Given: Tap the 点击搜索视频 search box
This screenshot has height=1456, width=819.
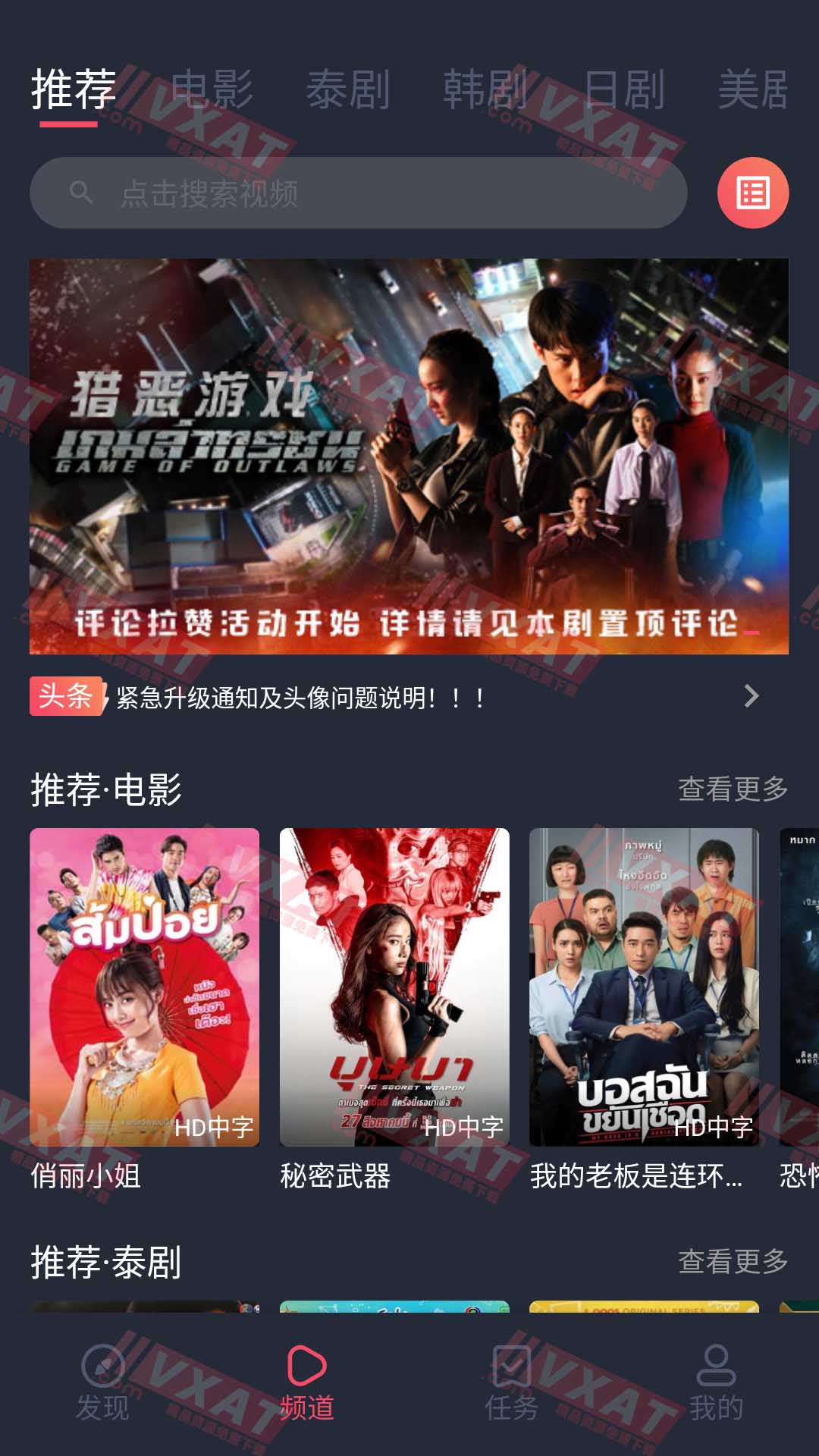Looking at the screenshot, I should point(358,193).
